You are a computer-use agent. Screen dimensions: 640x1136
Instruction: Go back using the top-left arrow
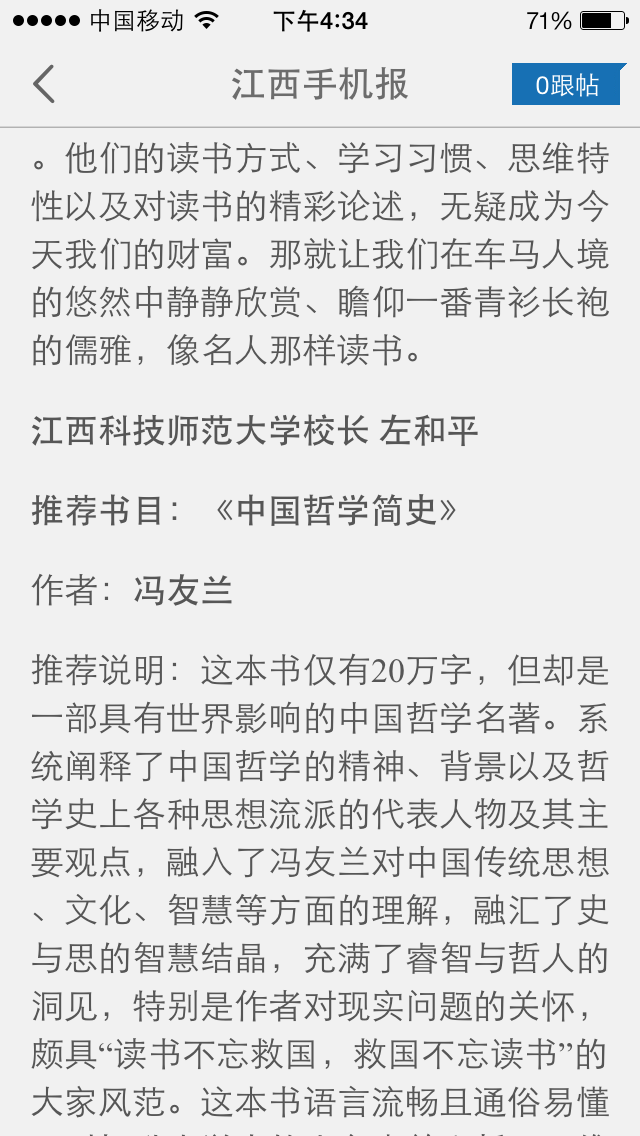pyautogui.click(x=43, y=84)
